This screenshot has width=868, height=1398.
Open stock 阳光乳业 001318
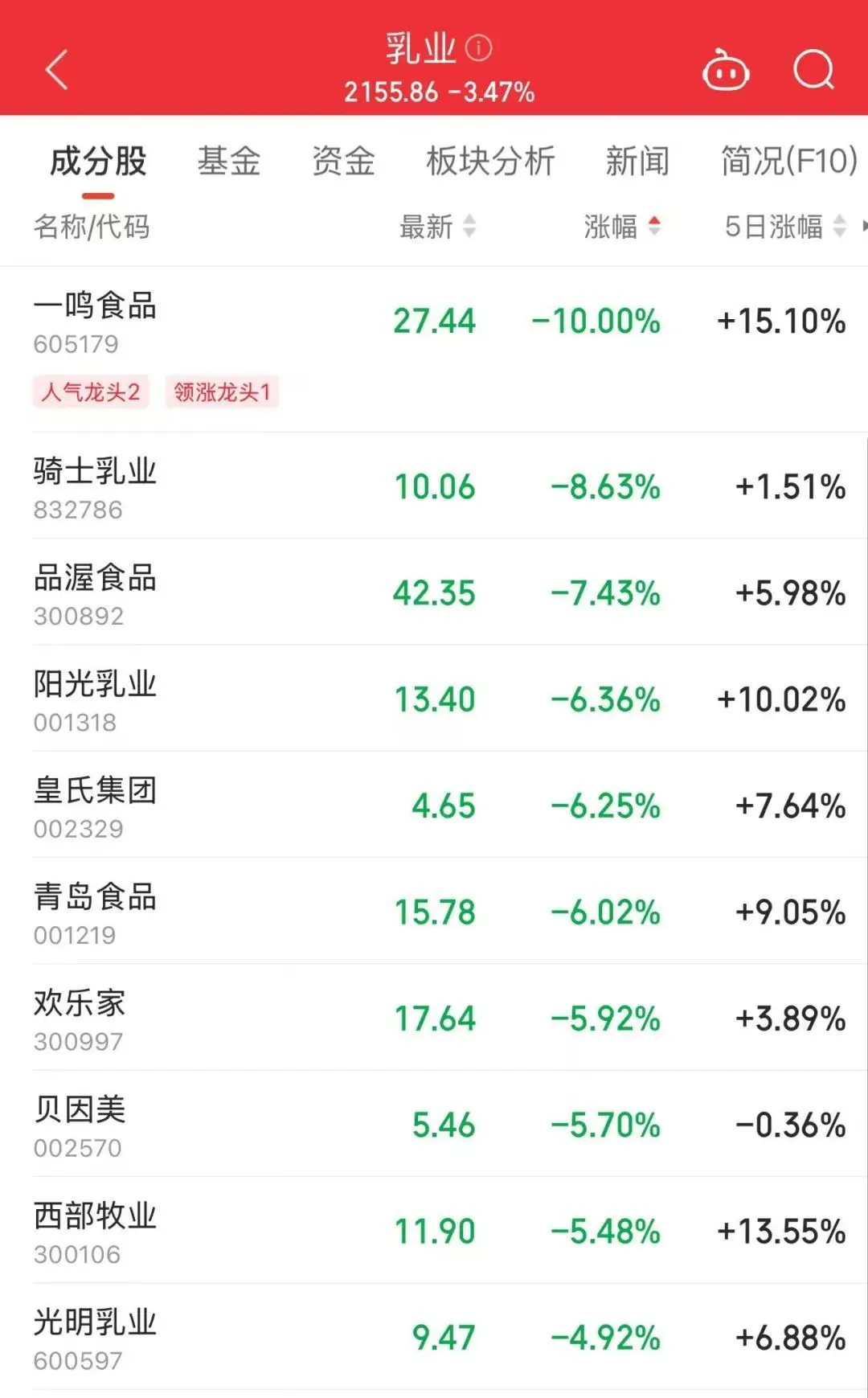[x=434, y=698]
